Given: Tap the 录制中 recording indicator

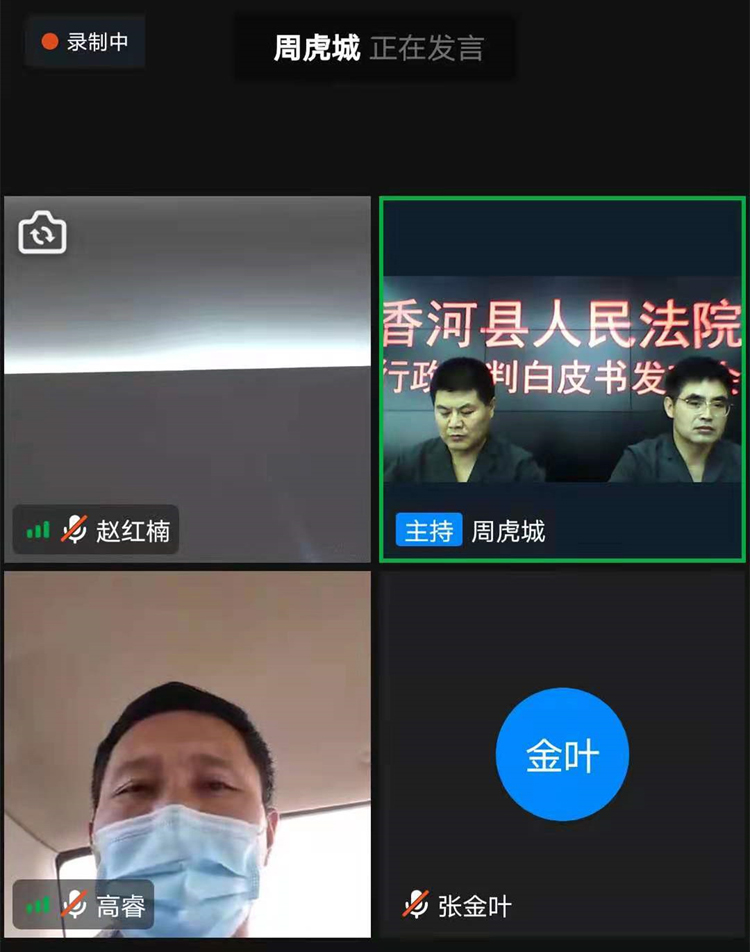Looking at the screenshot, I should [x=85, y=43].
